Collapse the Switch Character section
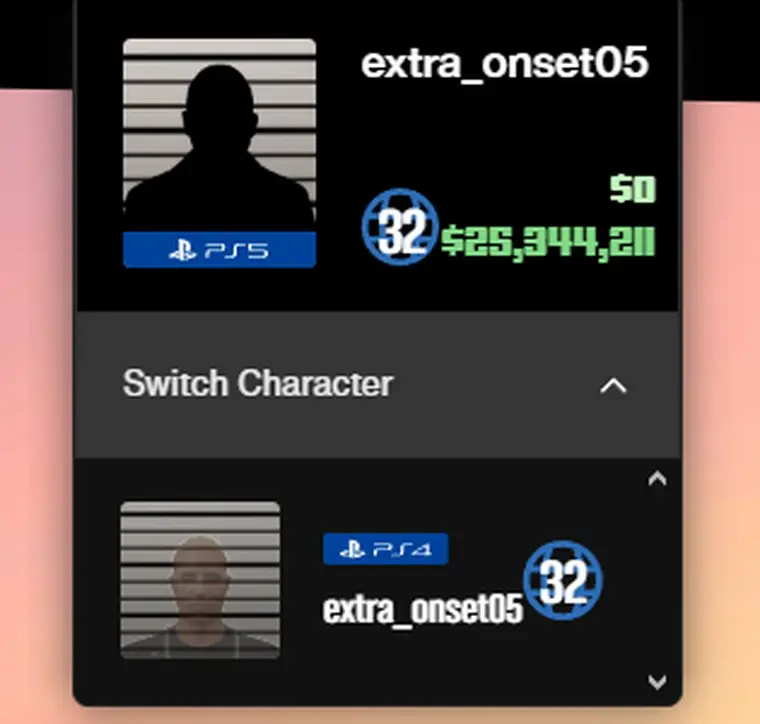760x724 pixels. coord(612,385)
